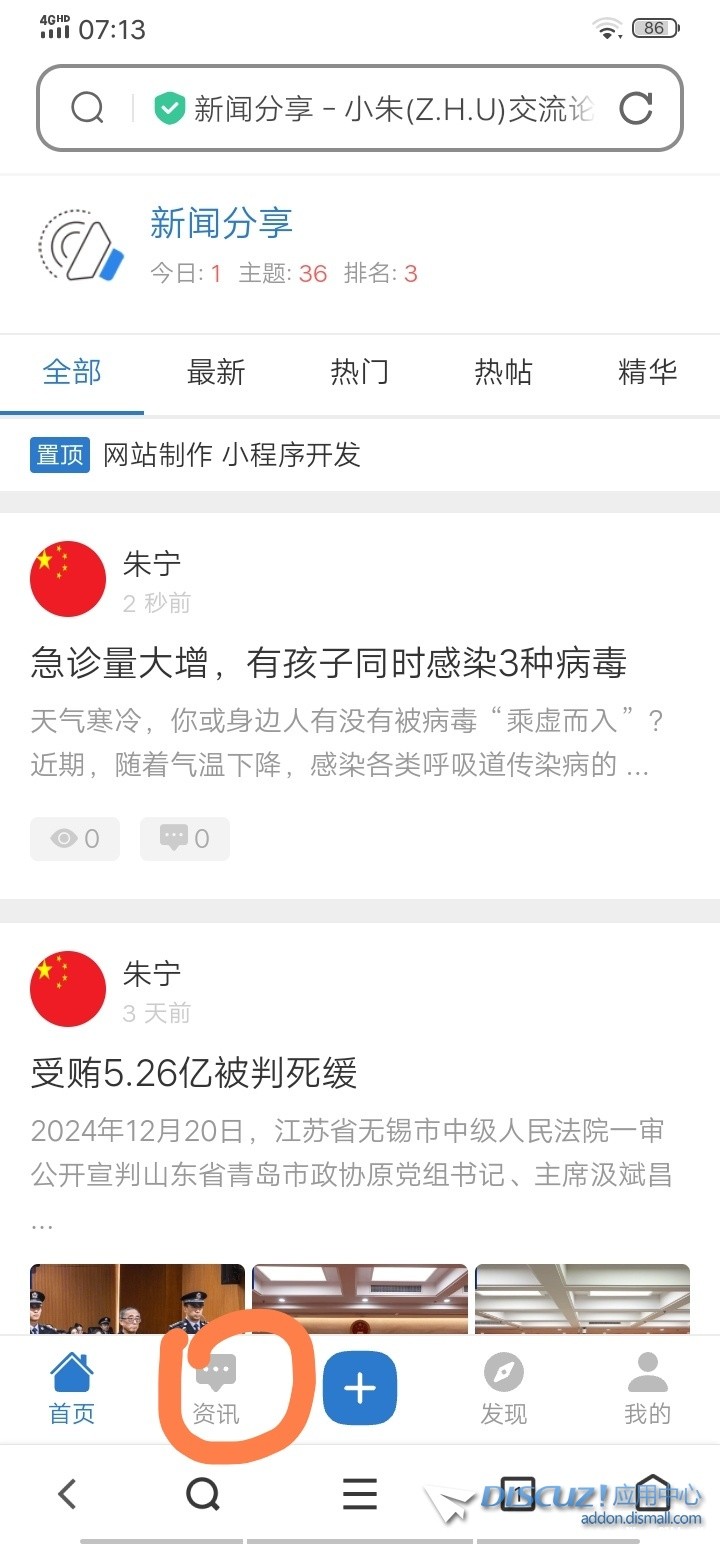Open the 热帖 tab
Viewport: 720px width, 1544px height.
[503, 373]
